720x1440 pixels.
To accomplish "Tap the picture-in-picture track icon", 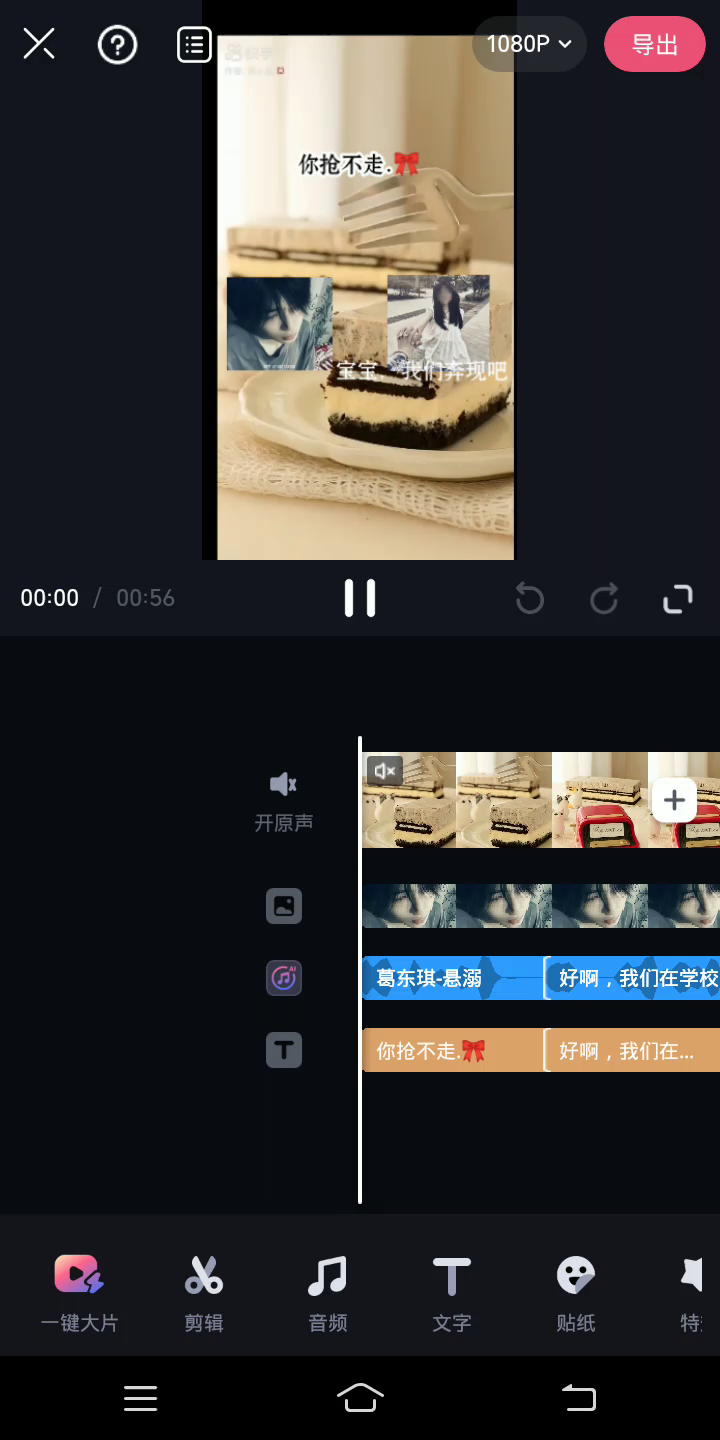I will tap(284, 906).
